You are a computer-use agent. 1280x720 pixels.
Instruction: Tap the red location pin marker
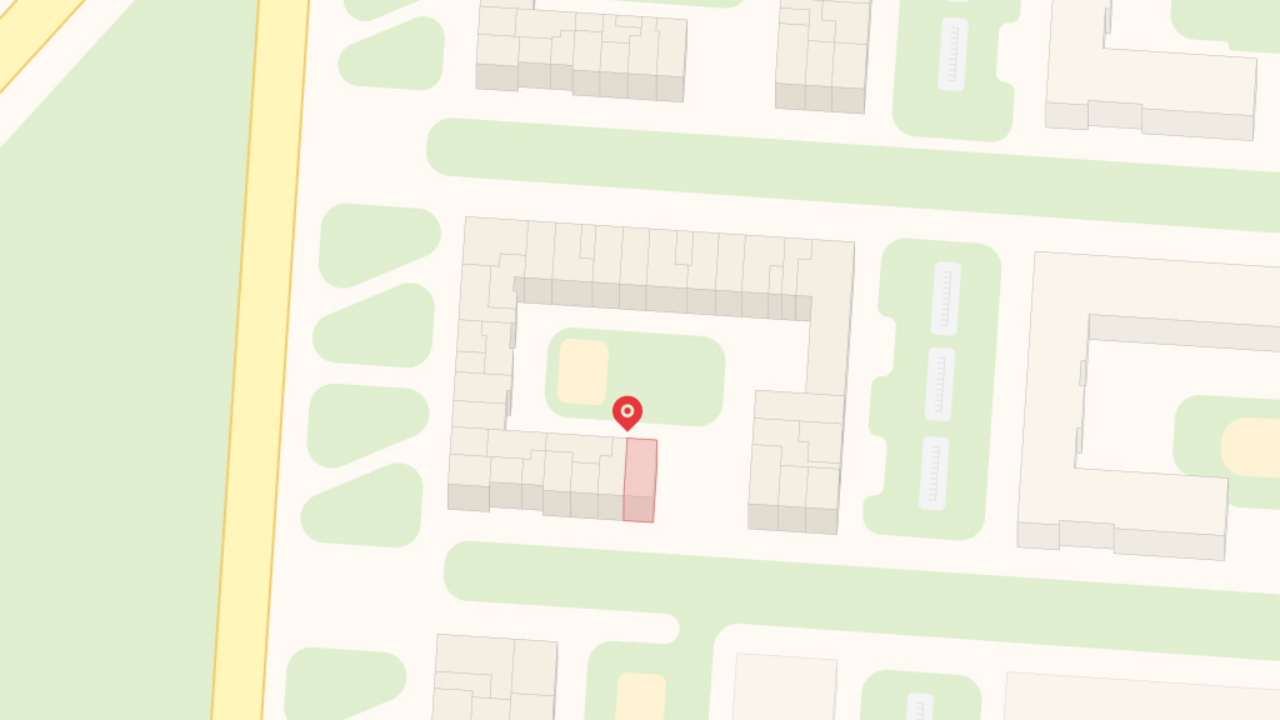[627, 411]
